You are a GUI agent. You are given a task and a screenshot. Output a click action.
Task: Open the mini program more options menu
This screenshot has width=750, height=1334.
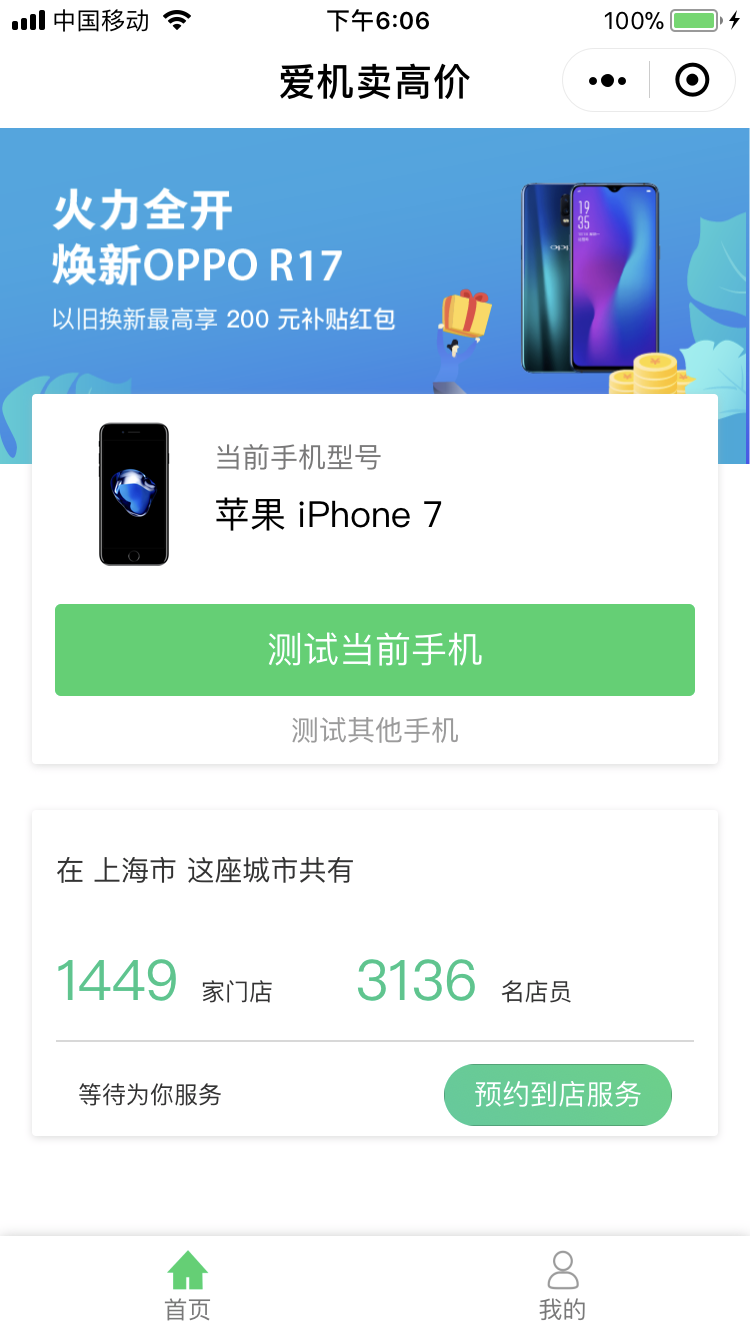pos(607,81)
